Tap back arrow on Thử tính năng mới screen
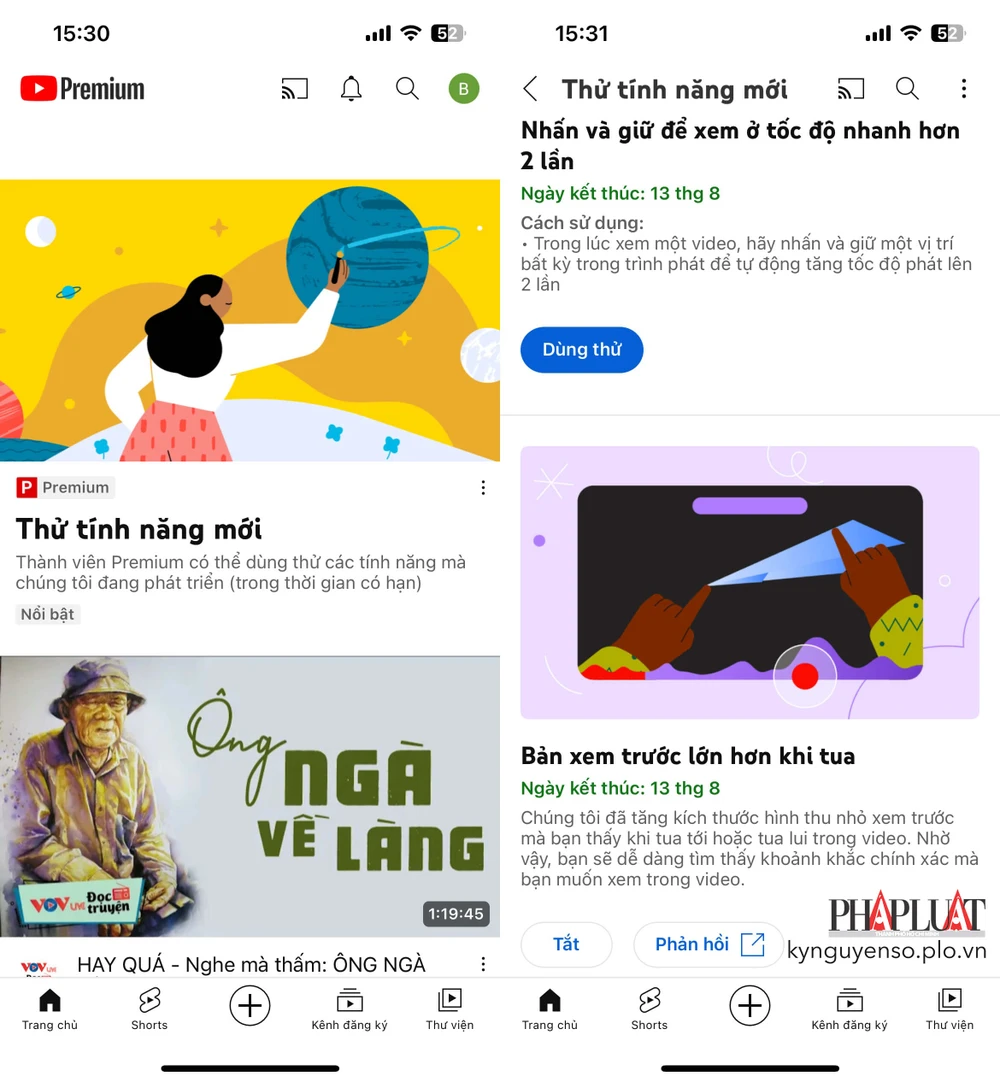This screenshot has width=1000, height=1082. [531, 89]
